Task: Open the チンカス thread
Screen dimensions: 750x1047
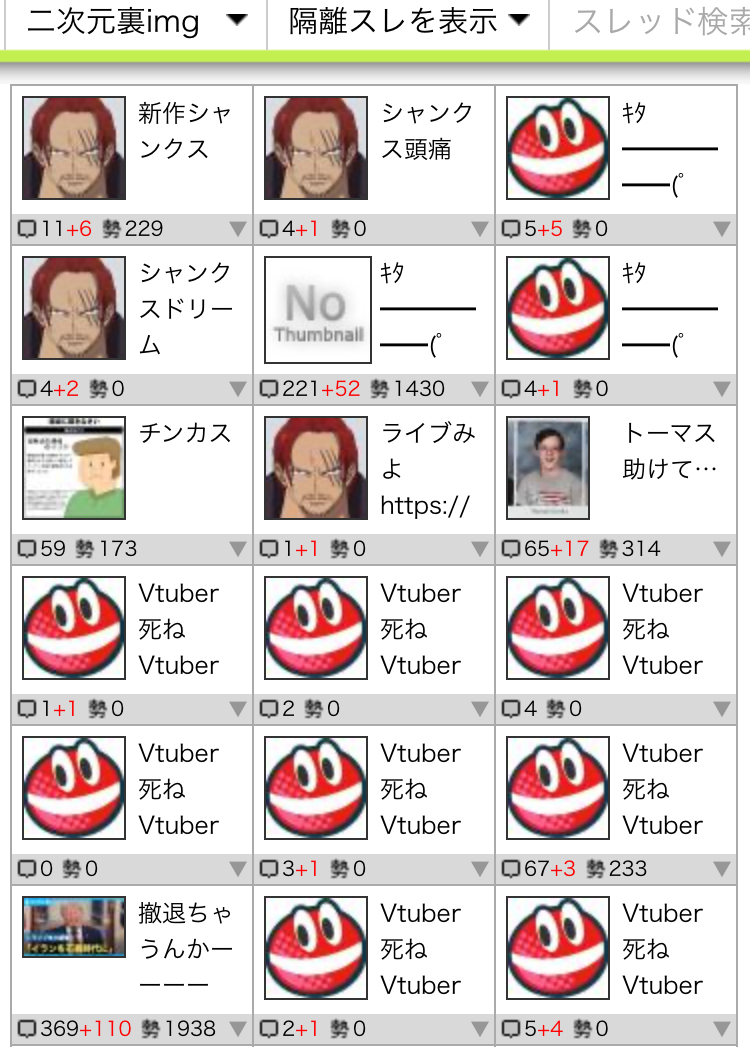Action: (132, 470)
